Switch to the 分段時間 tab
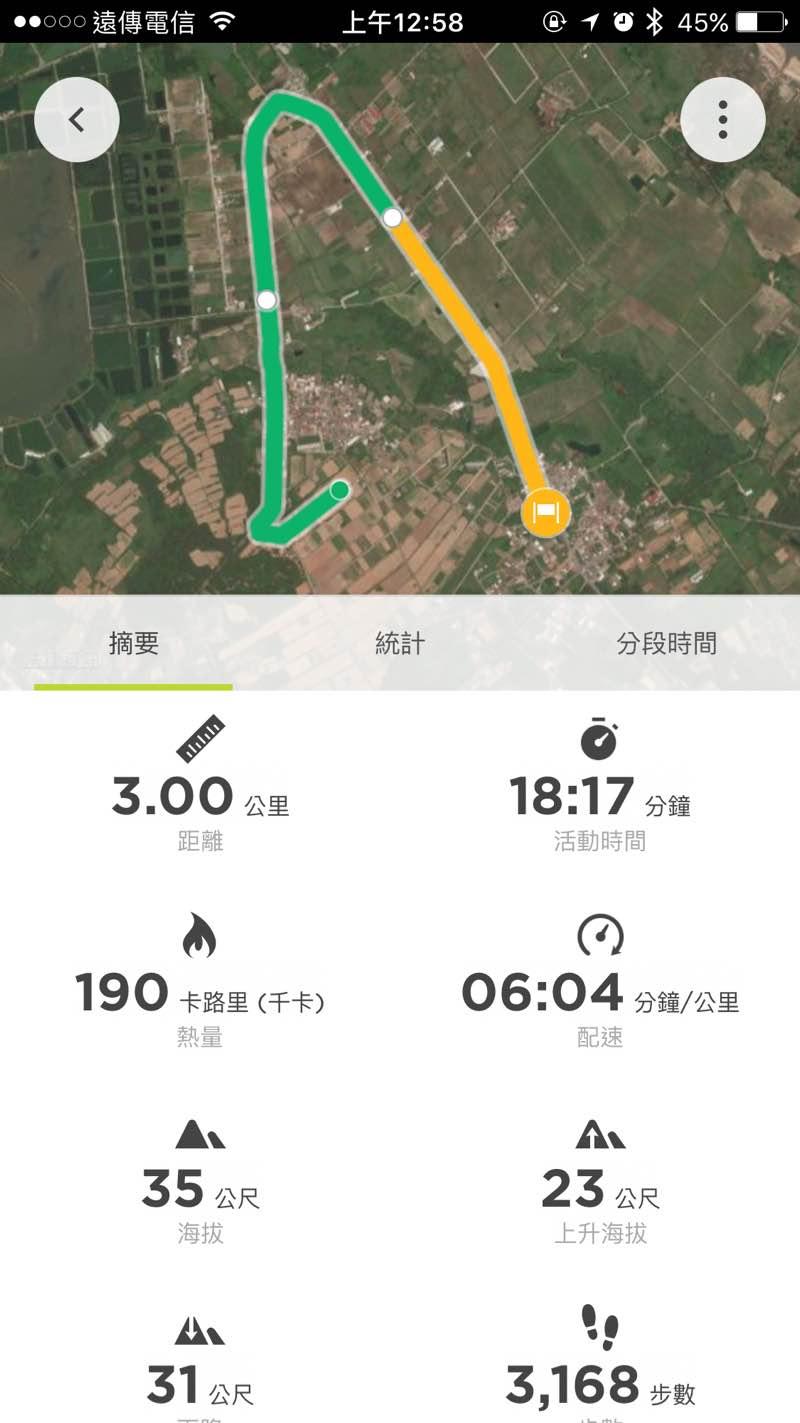Image resolution: width=800 pixels, height=1423 pixels. [666, 644]
